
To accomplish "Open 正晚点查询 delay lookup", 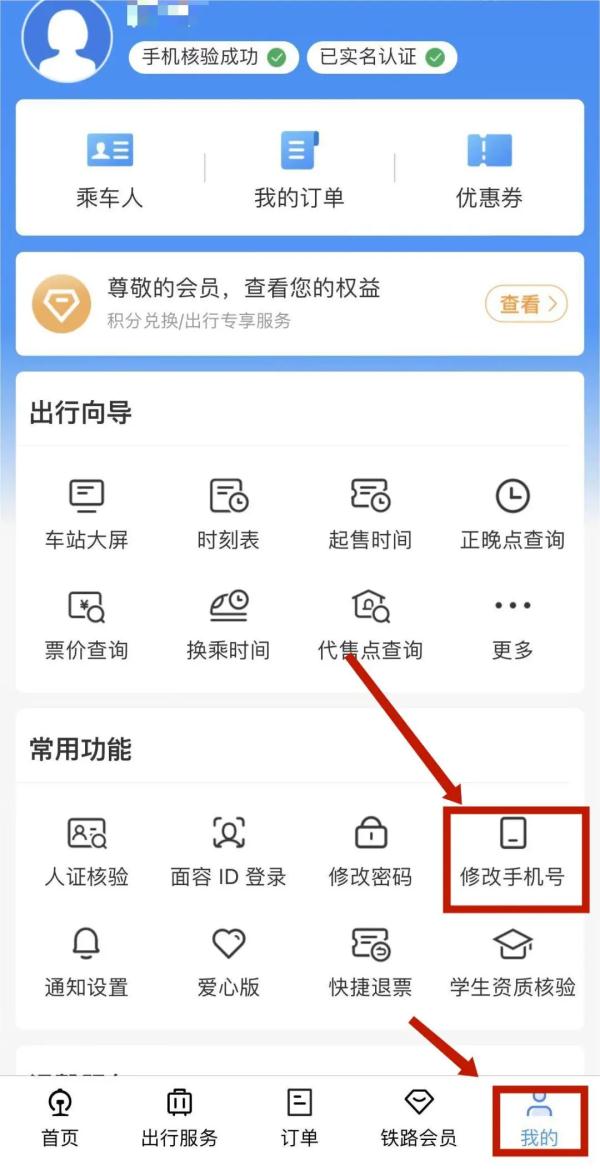I will [x=512, y=514].
